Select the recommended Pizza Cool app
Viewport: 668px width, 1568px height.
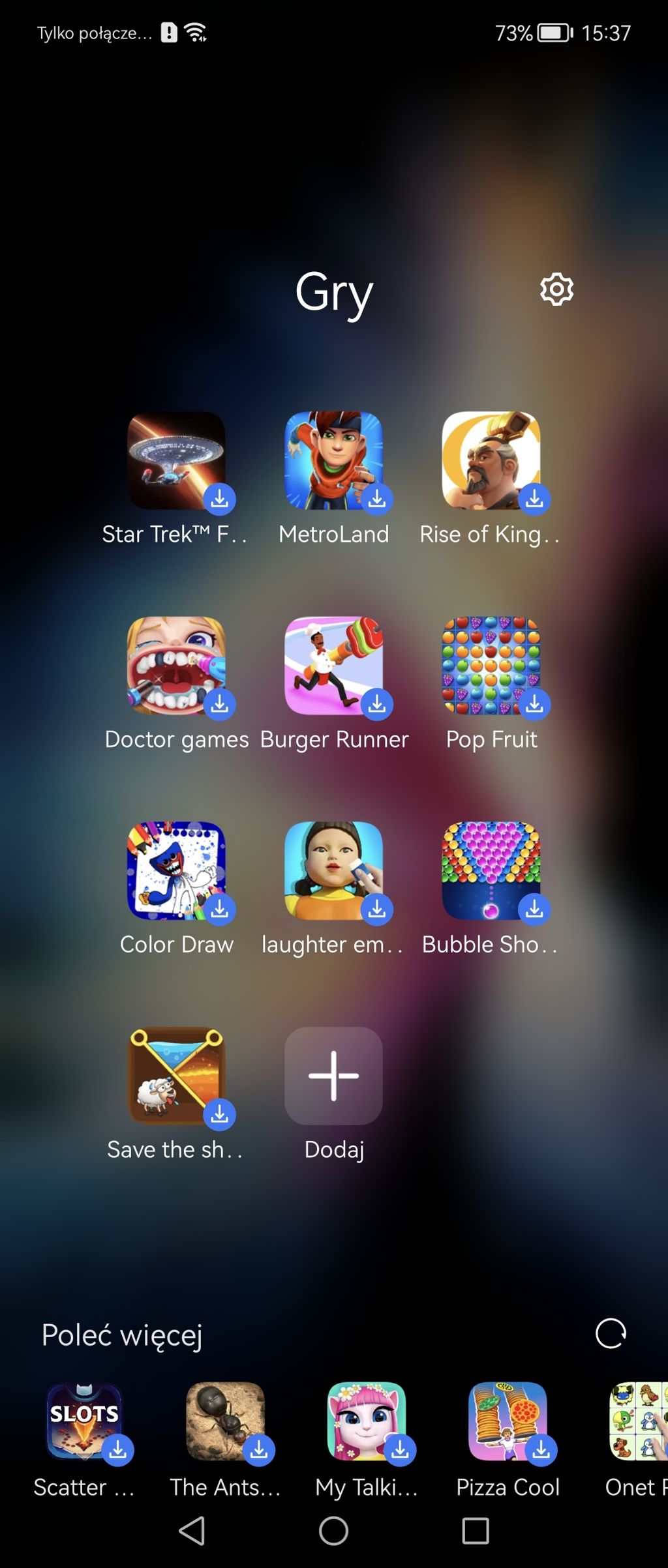coord(508,1421)
